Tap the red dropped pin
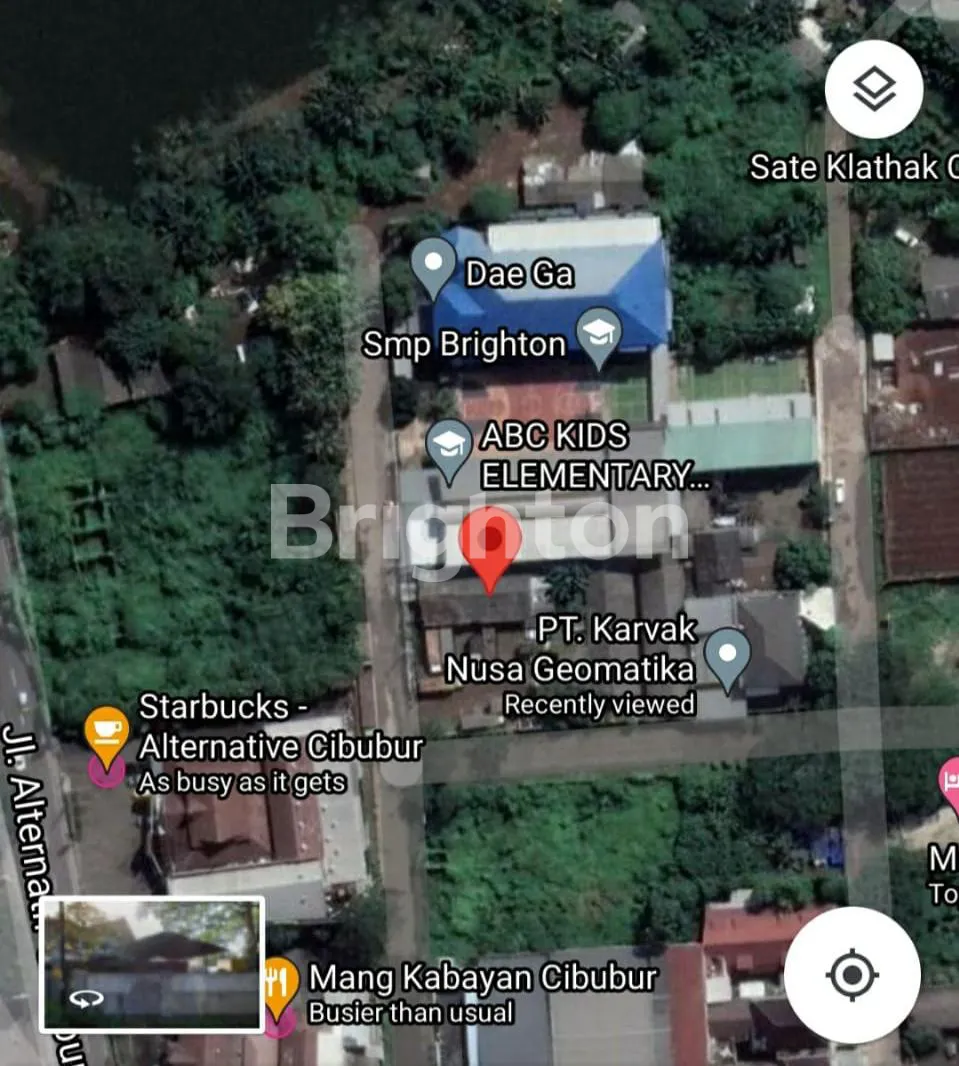959x1066 pixels. [x=490, y=543]
